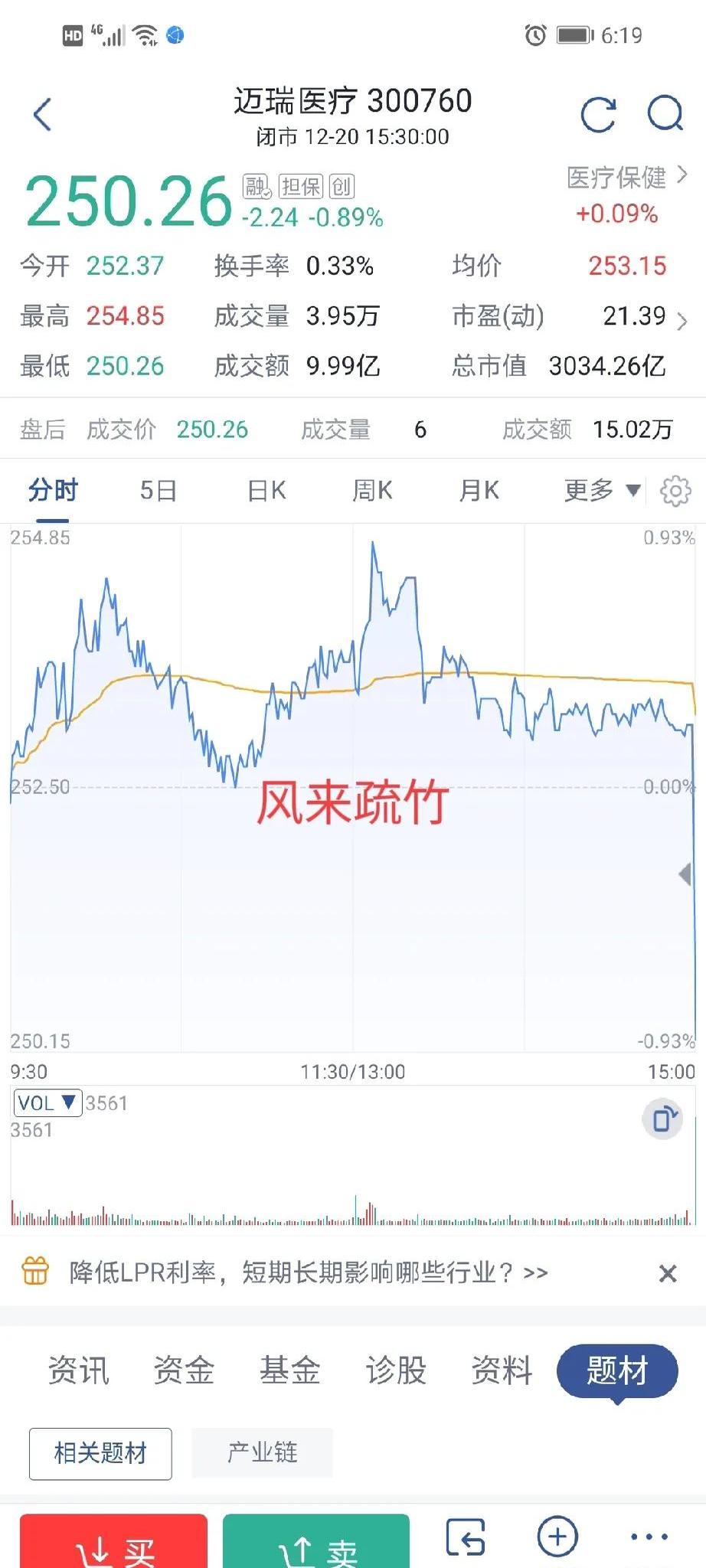Screen dimensions: 706x1568
Task: Open the chart settings gear
Action: [x=677, y=491]
